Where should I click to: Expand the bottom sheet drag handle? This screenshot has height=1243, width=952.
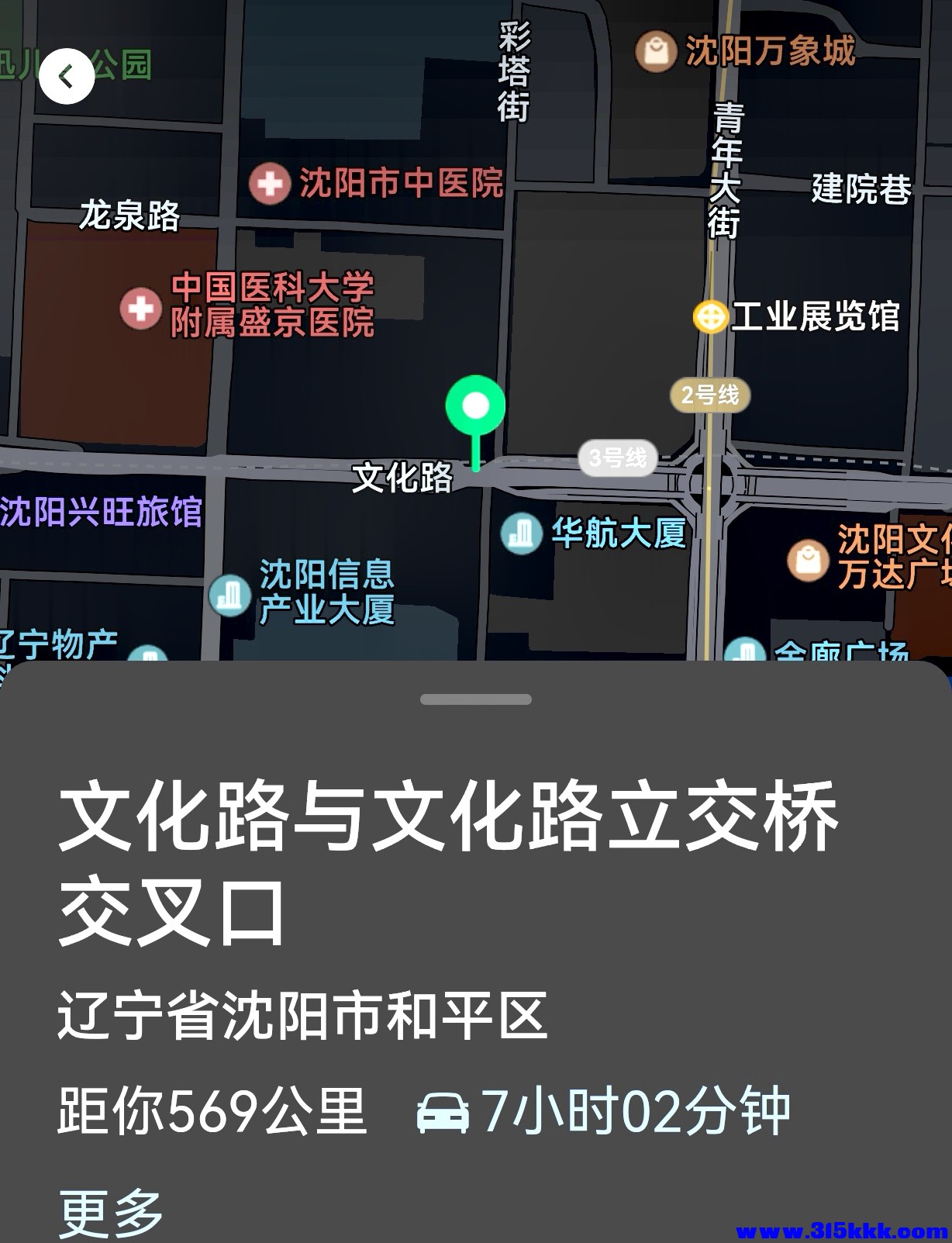(475, 699)
